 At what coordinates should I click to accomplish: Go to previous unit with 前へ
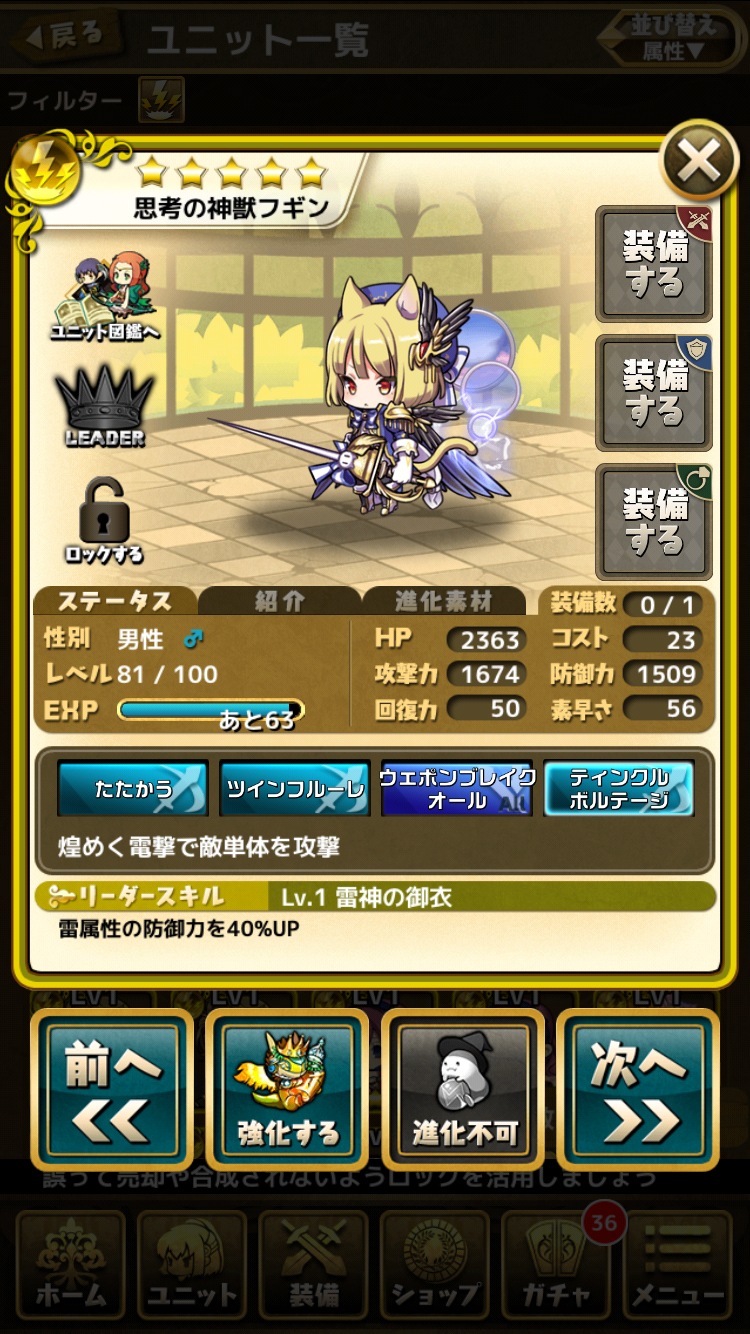(111, 1089)
